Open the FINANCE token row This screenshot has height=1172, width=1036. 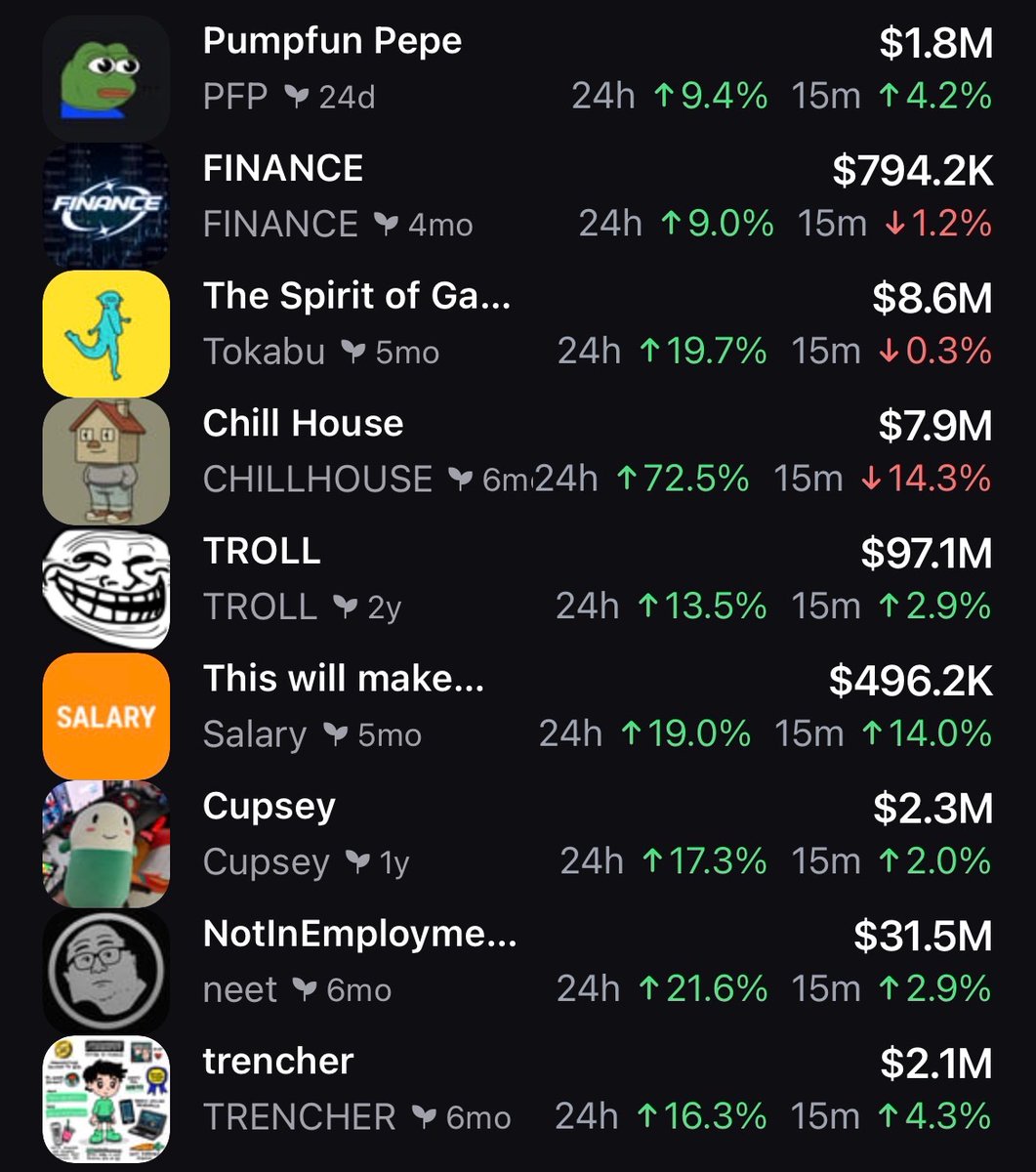[x=518, y=196]
